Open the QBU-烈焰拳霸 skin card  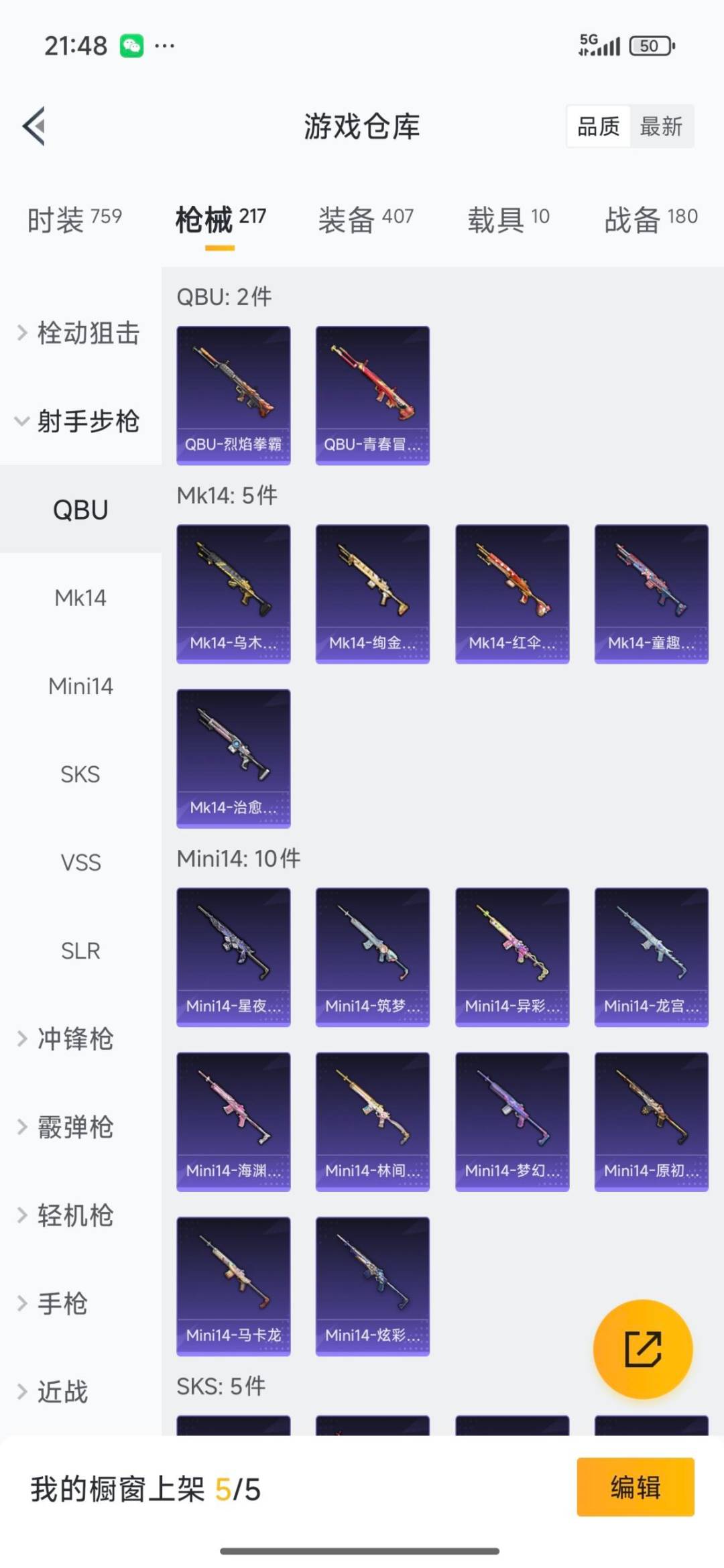point(233,394)
